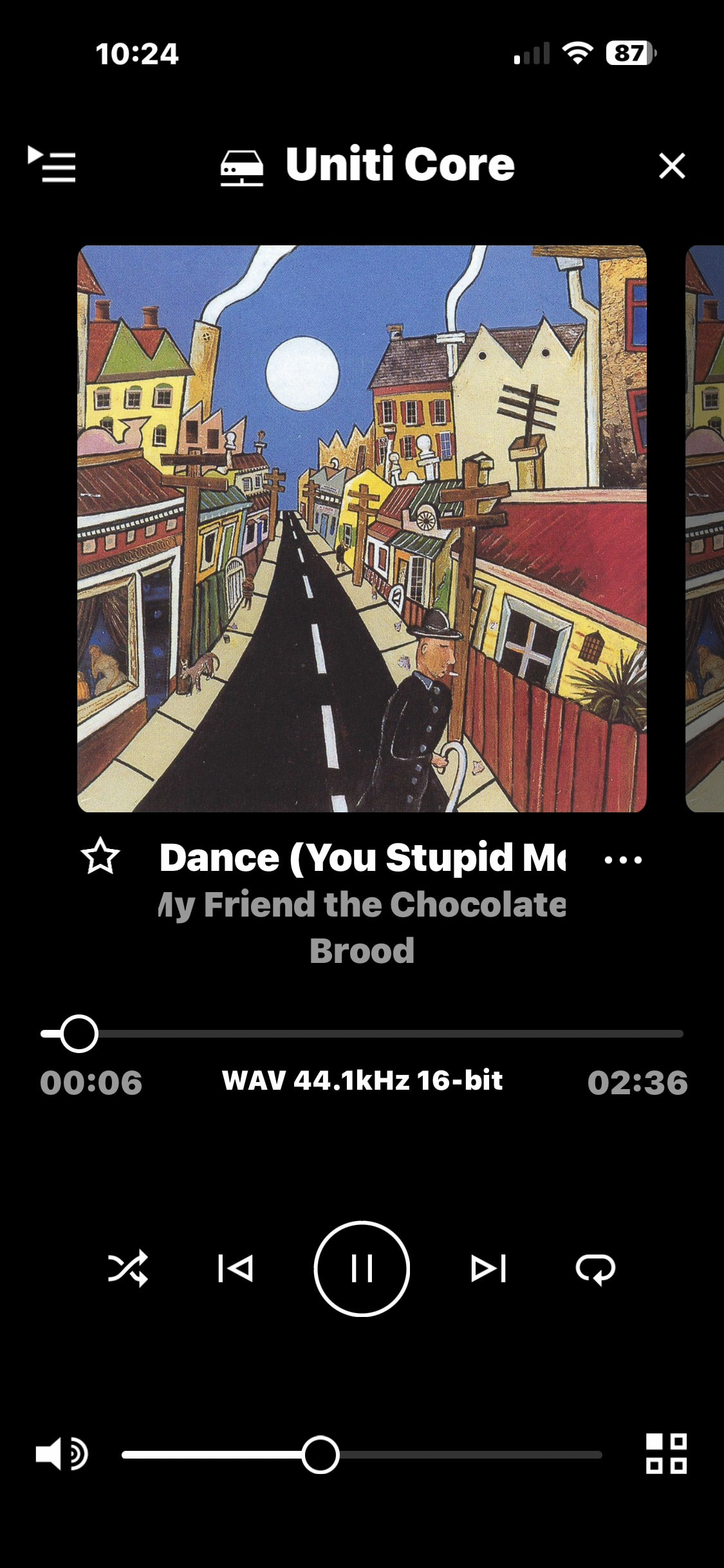Image resolution: width=724 pixels, height=1568 pixels.
Task: Open the rooms grid icon
Action: (x=666, y=1453)
